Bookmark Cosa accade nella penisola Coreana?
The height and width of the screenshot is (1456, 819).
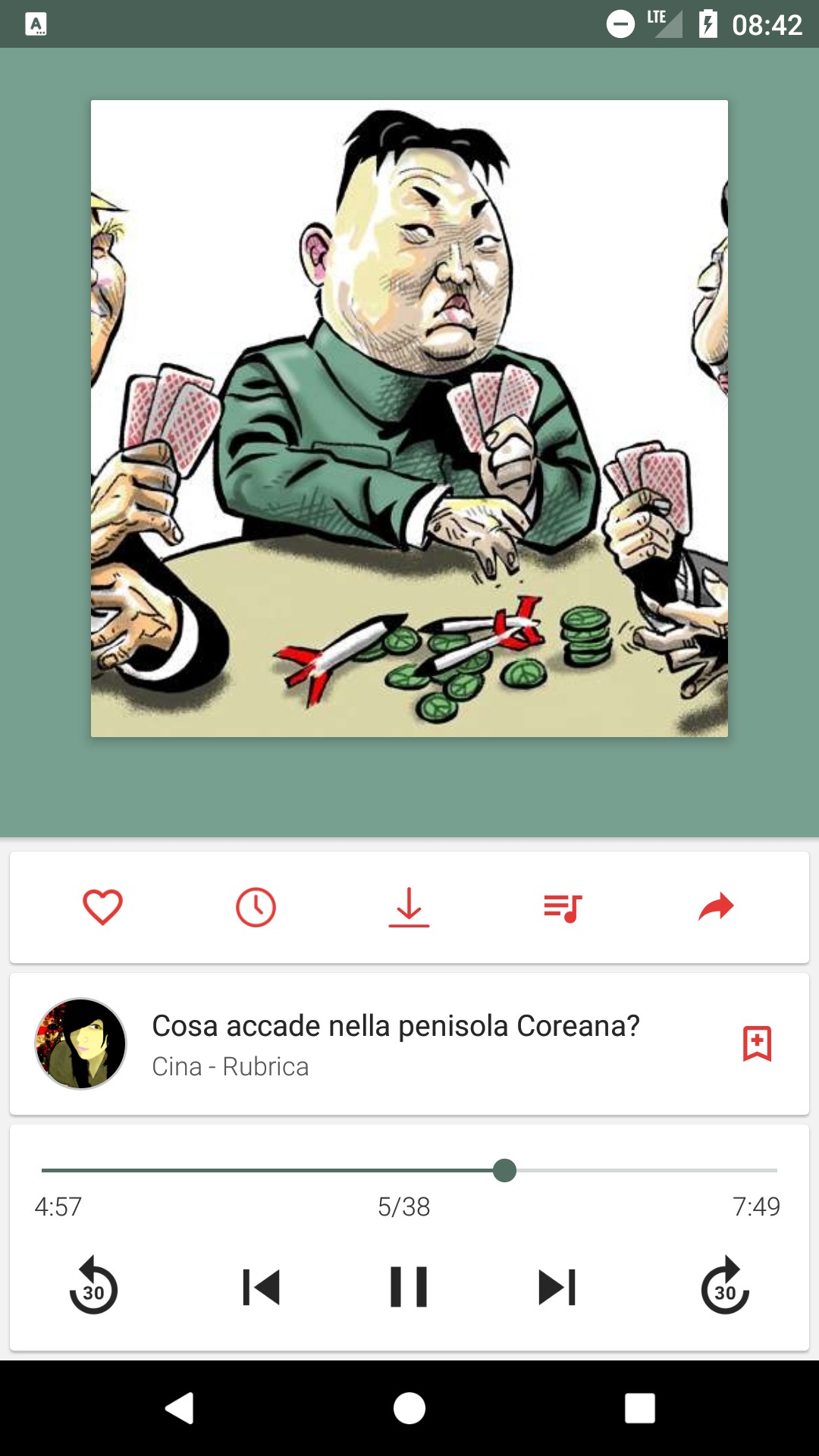pos(757,1043)
